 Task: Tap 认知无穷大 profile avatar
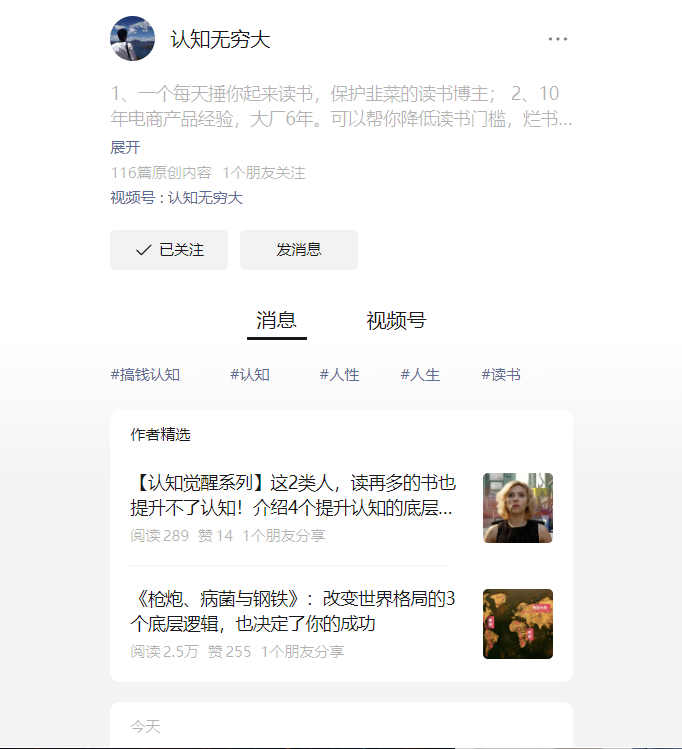(x=132, y=39)
